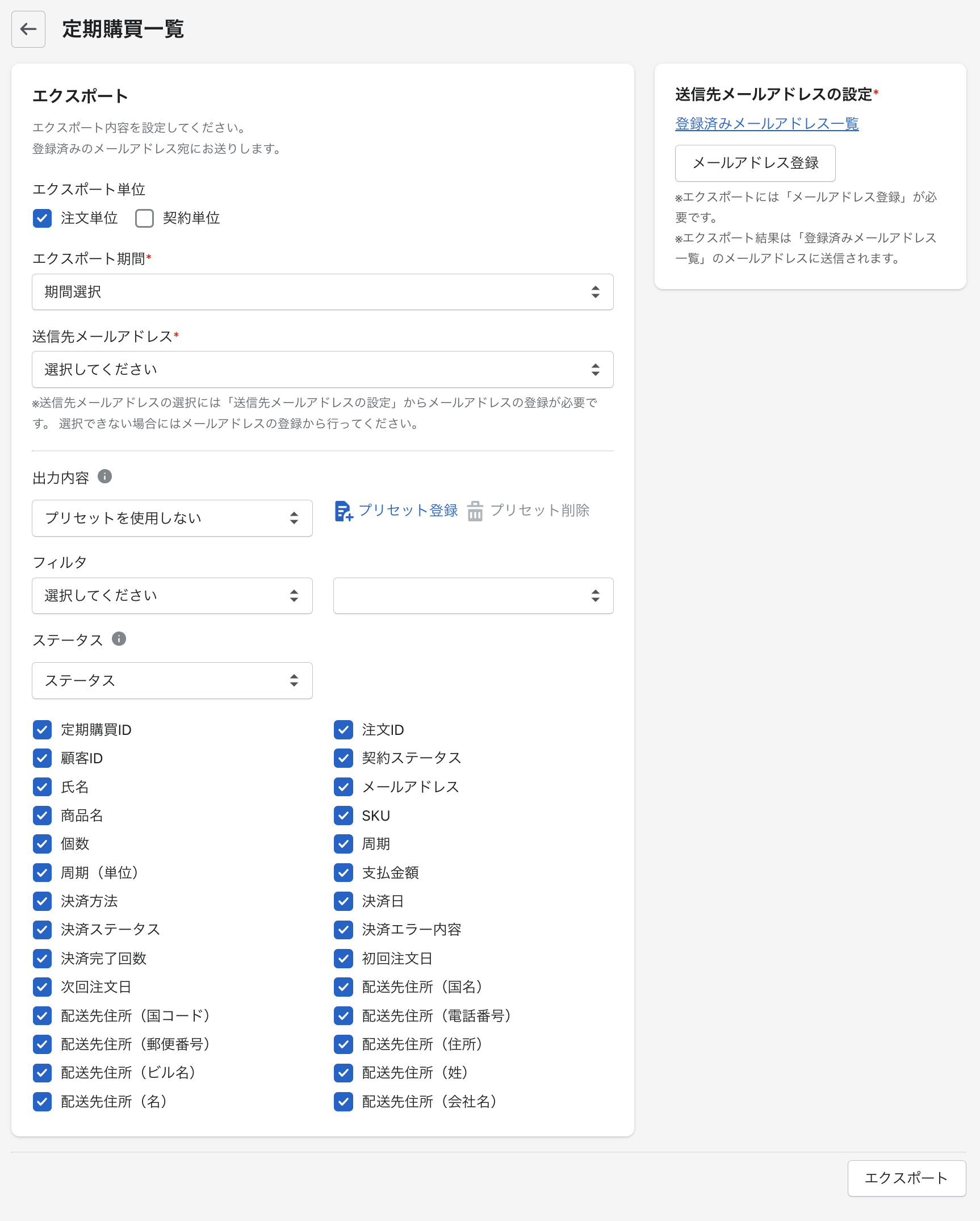The width and height of the screenshot is (980, 1221).
Task: Uncheck the 注文単位 checkbox
Action: pos(43,218)
